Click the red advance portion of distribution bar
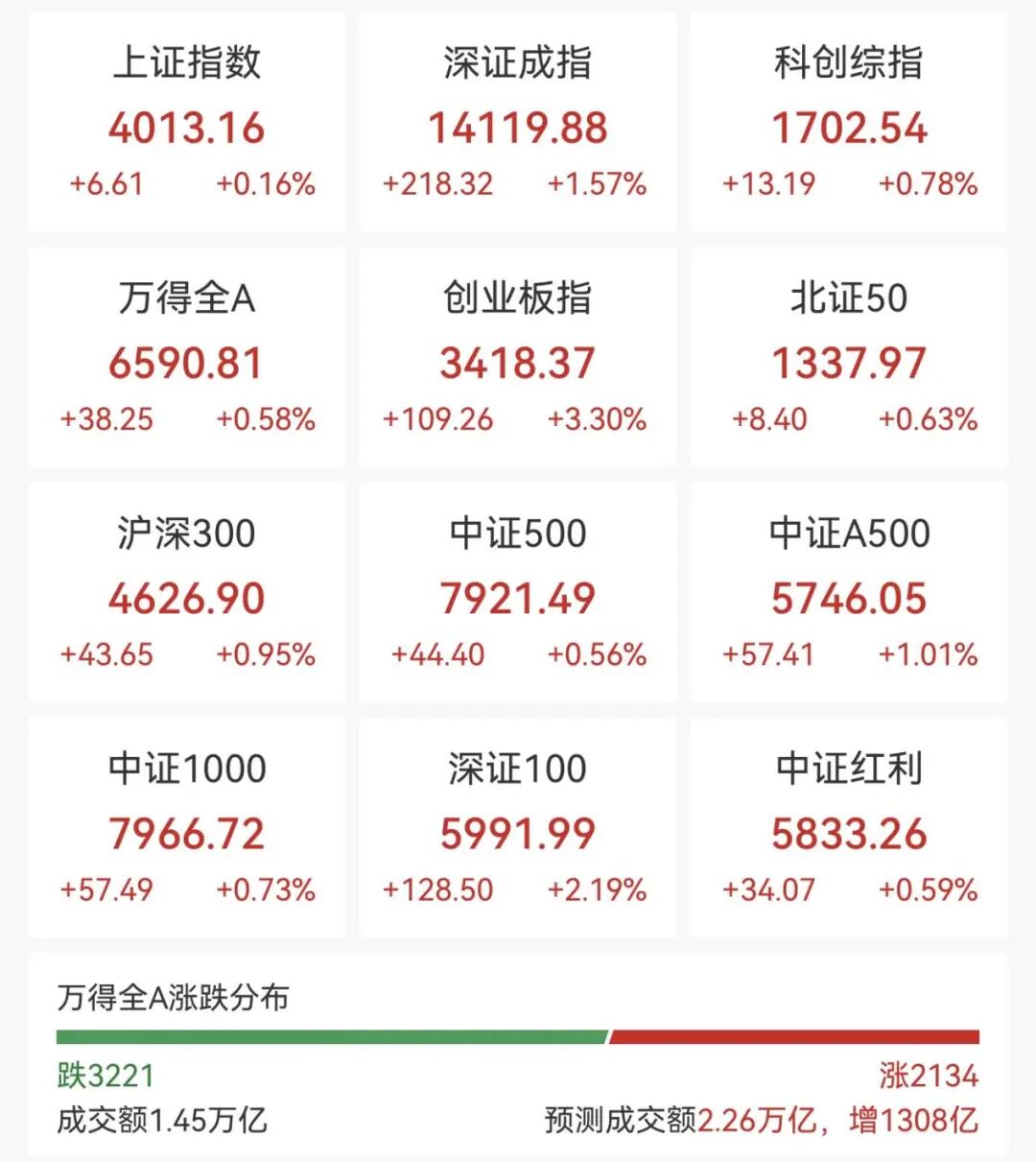The width and height of the screenshot is (1036, 1161). pyautogui.click(x=796, y=1036)
